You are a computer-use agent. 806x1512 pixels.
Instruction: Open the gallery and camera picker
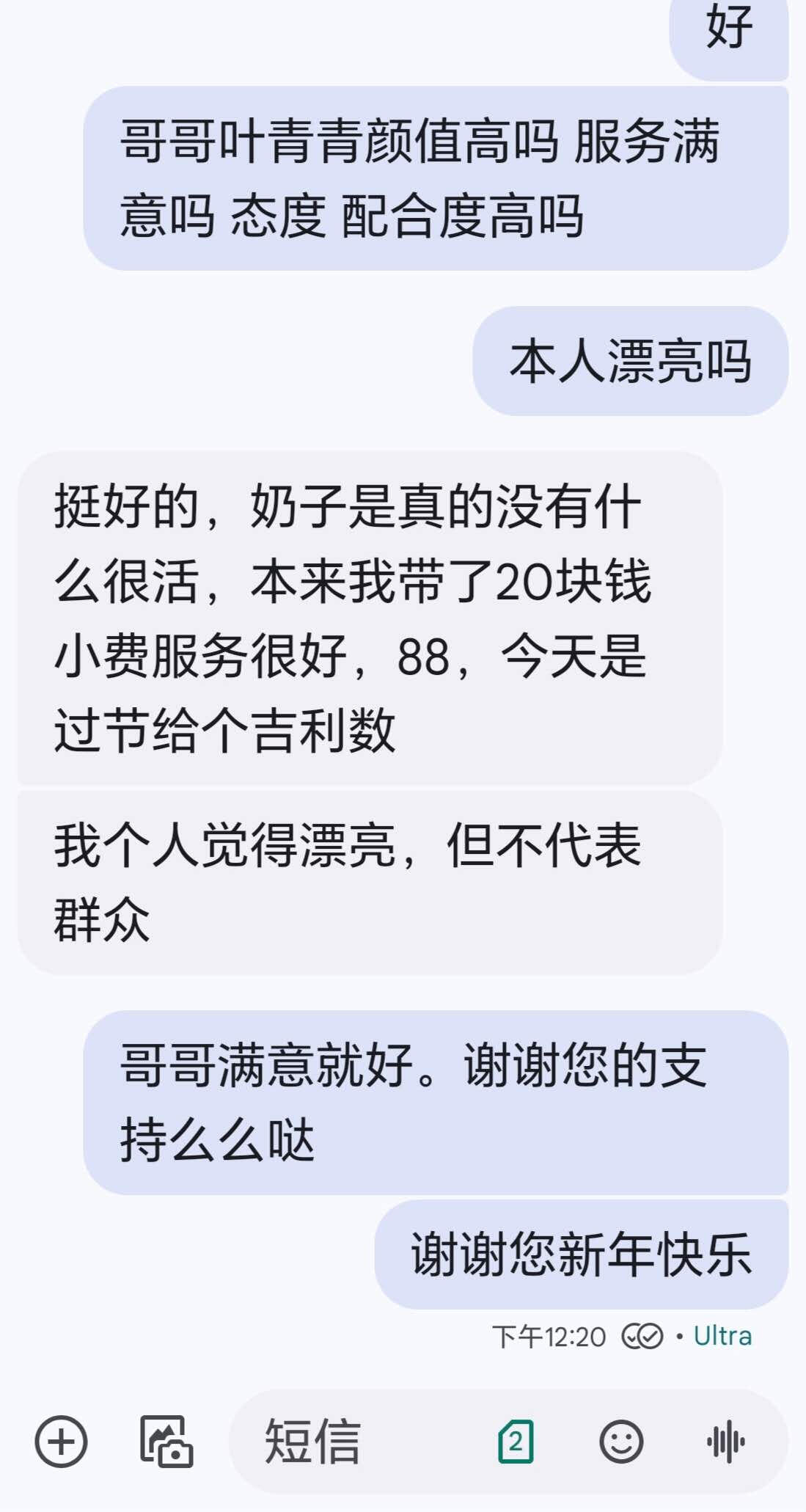click(x=166, y=1442)
